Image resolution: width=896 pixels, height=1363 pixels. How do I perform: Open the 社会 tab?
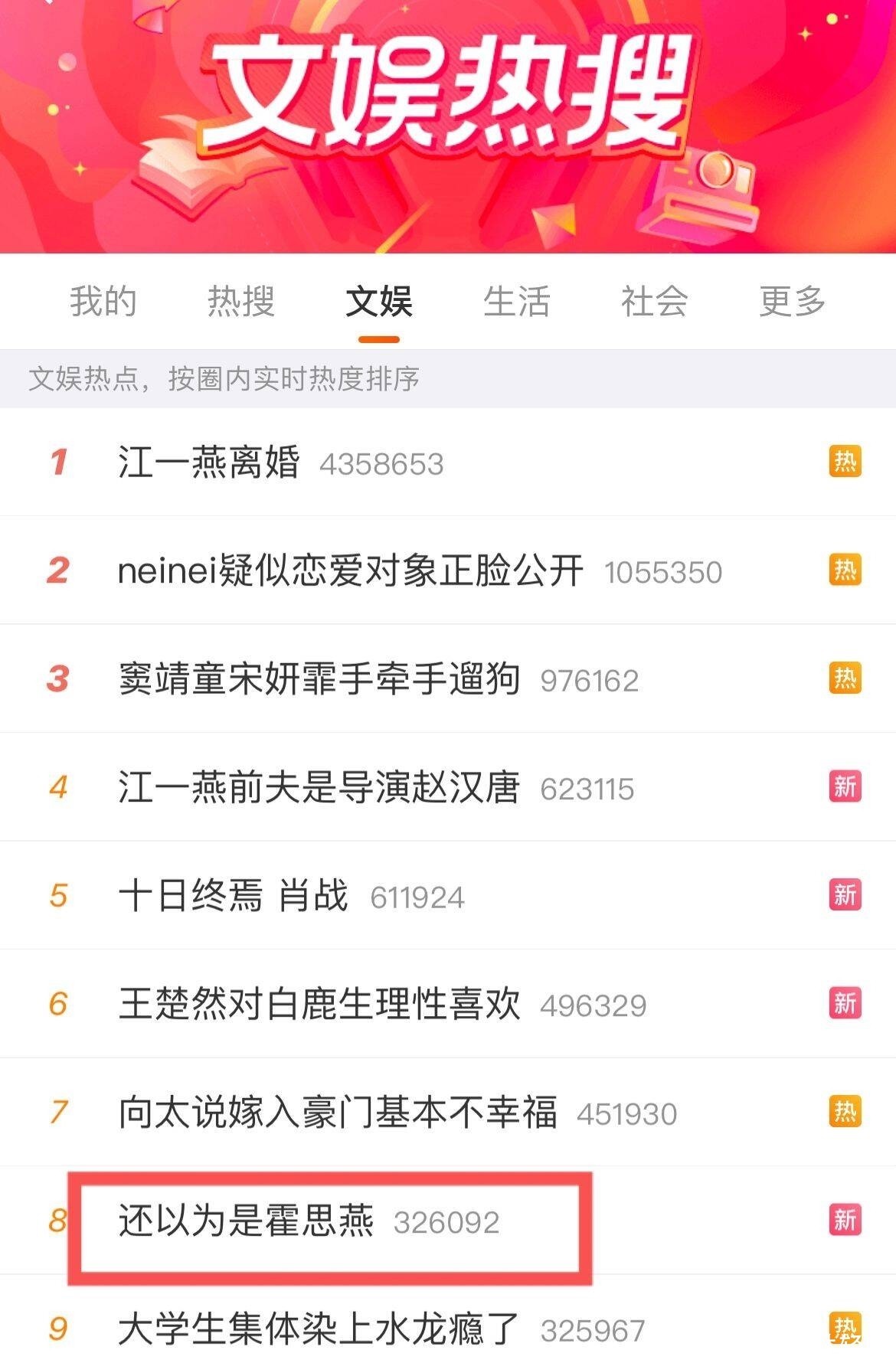(x=654, y=302)
